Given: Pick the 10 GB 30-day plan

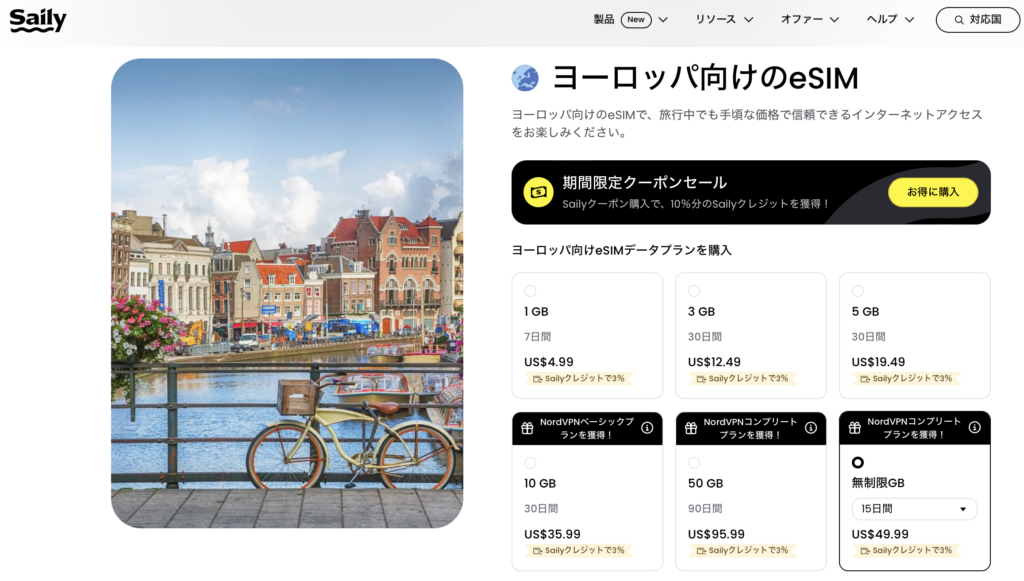Looking at the screenshot, I should point(530,463).
